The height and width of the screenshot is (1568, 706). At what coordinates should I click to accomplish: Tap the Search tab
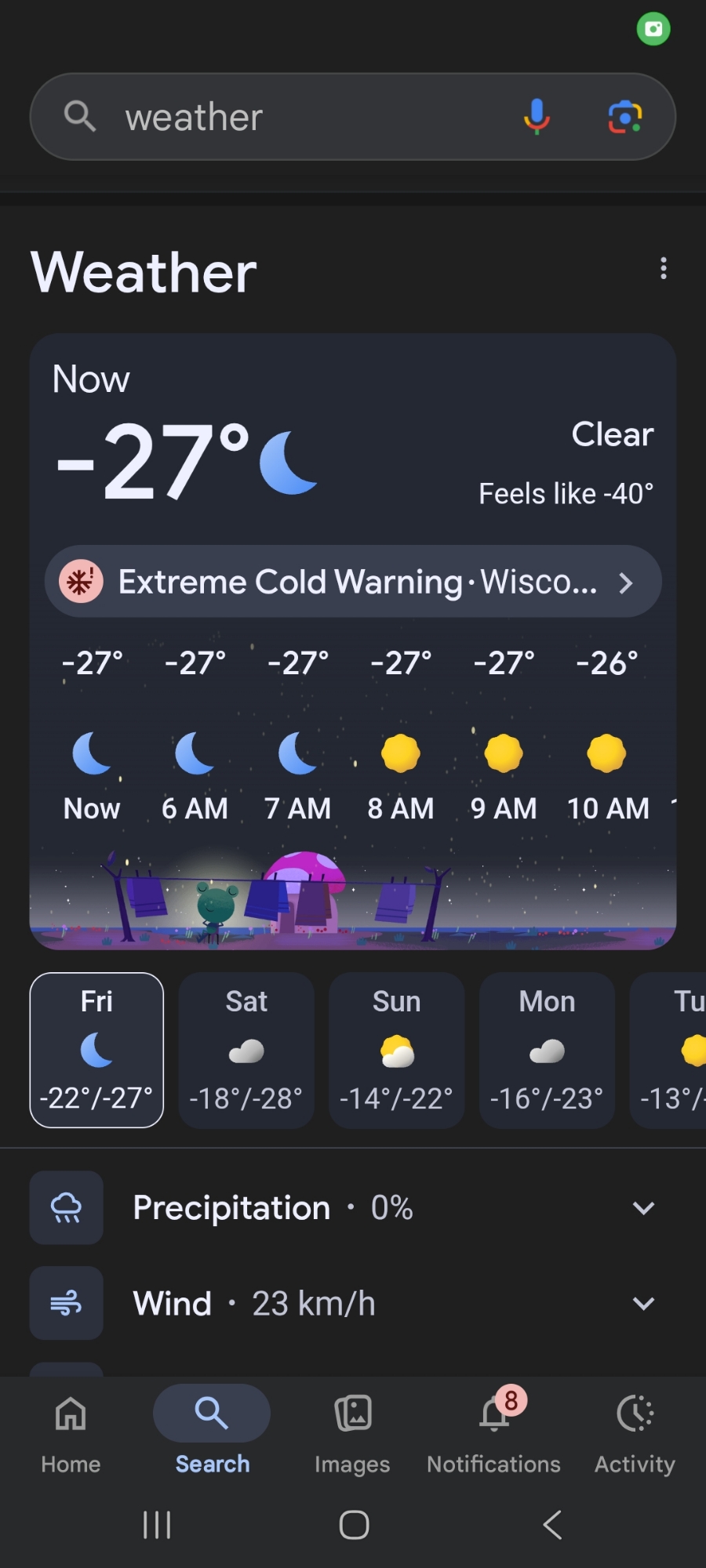(x=212, y=1429)
